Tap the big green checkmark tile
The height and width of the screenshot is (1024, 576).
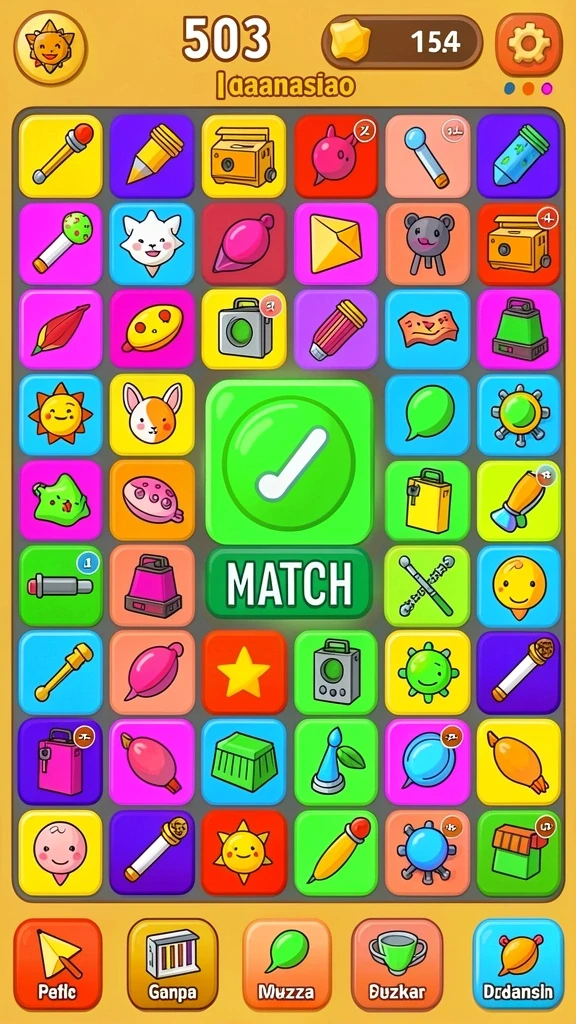289,461
